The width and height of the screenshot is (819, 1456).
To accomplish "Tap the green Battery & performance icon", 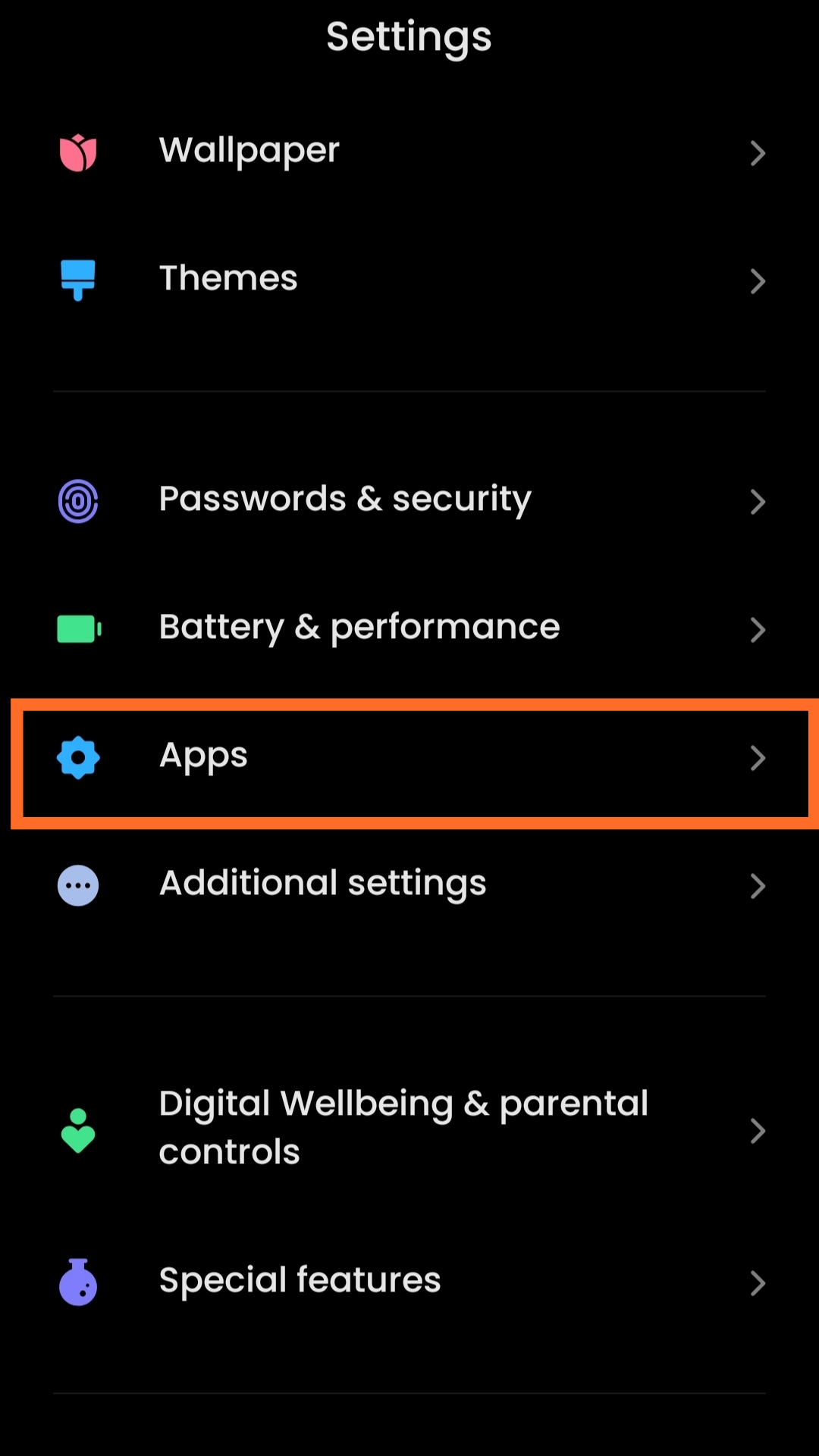I will [x=77, y=629].
